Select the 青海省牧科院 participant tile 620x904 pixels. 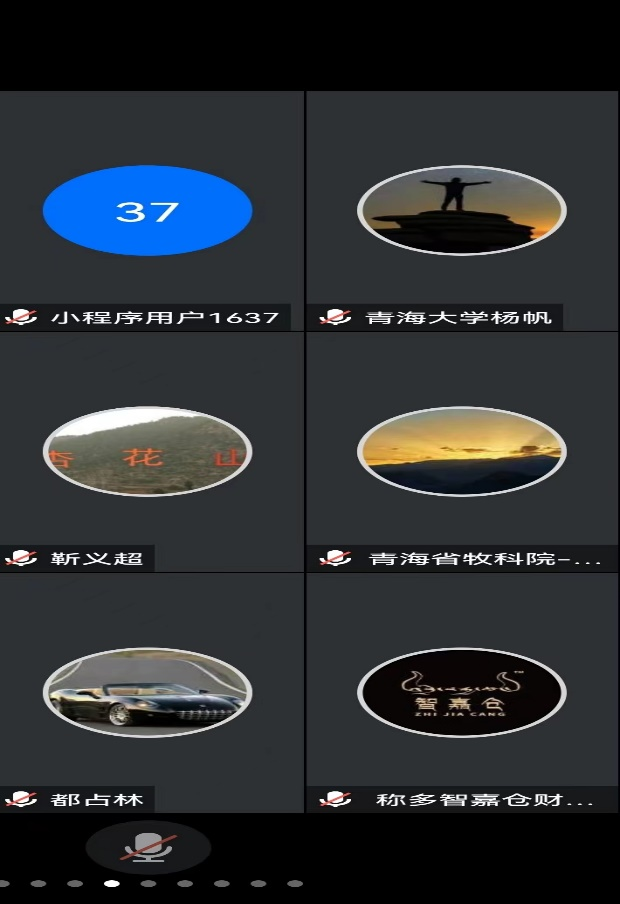point(462,452)
